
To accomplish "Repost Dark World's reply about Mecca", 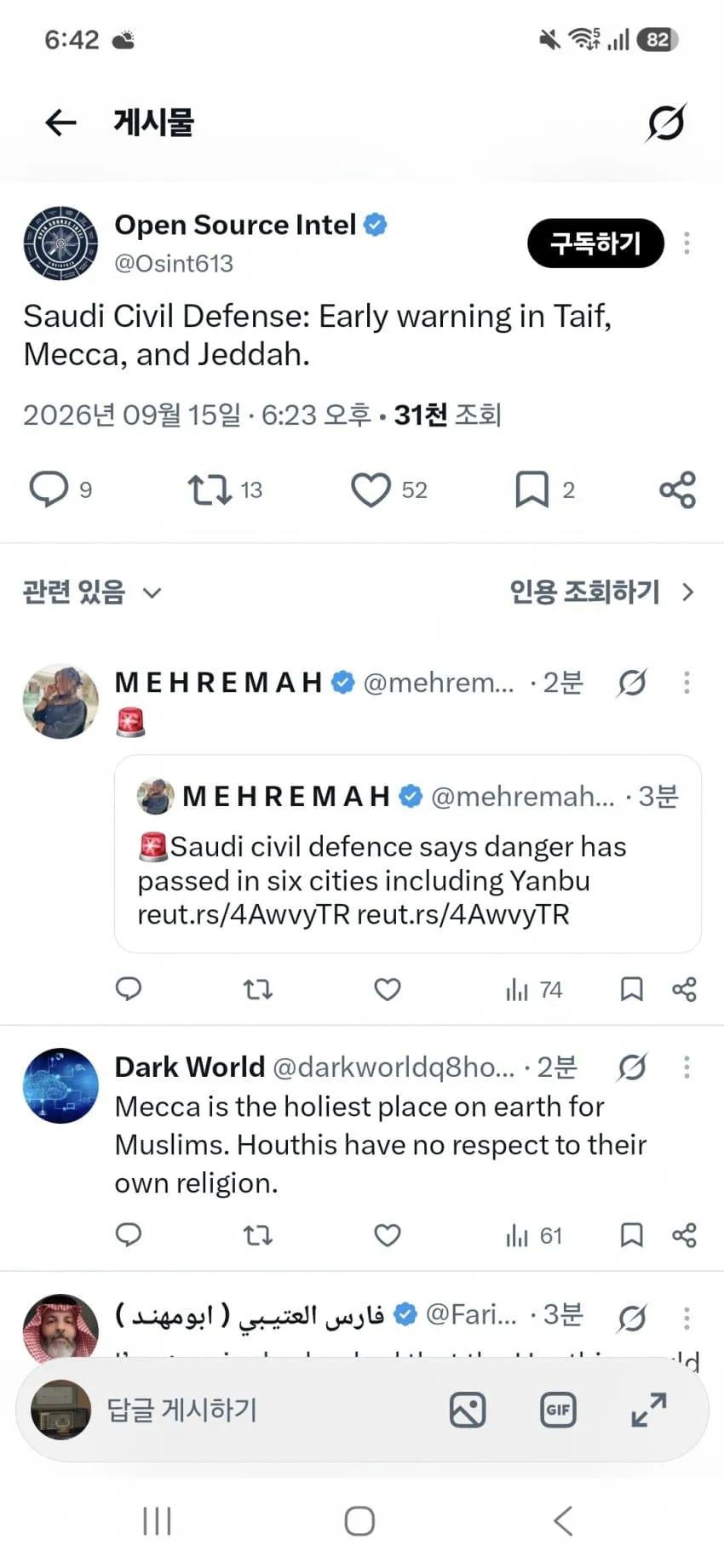I will pos(258,1235).
